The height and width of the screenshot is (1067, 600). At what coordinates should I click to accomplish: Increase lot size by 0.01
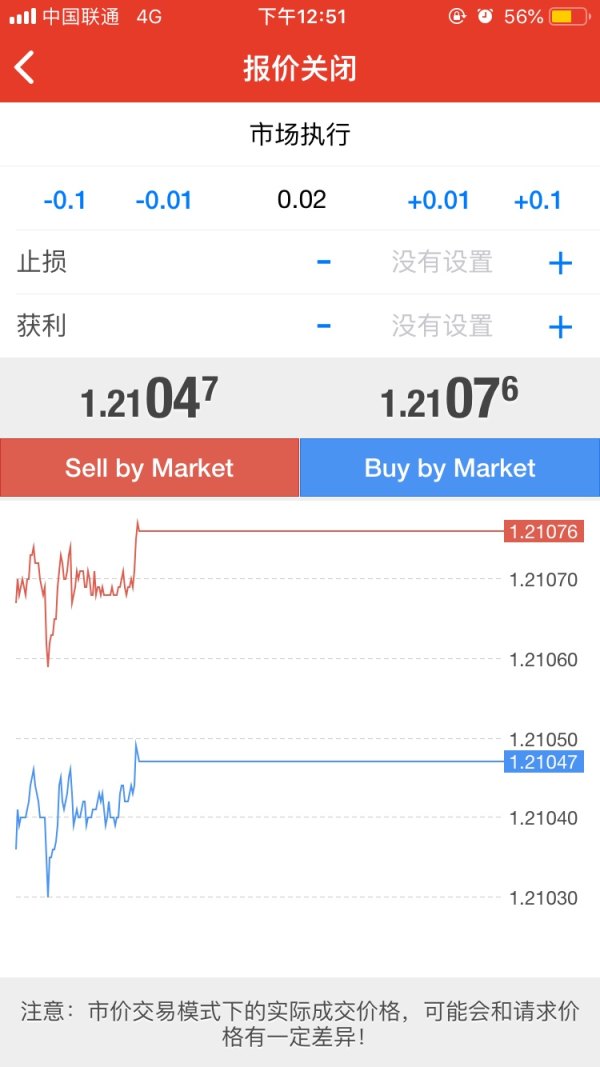[438, 200]
